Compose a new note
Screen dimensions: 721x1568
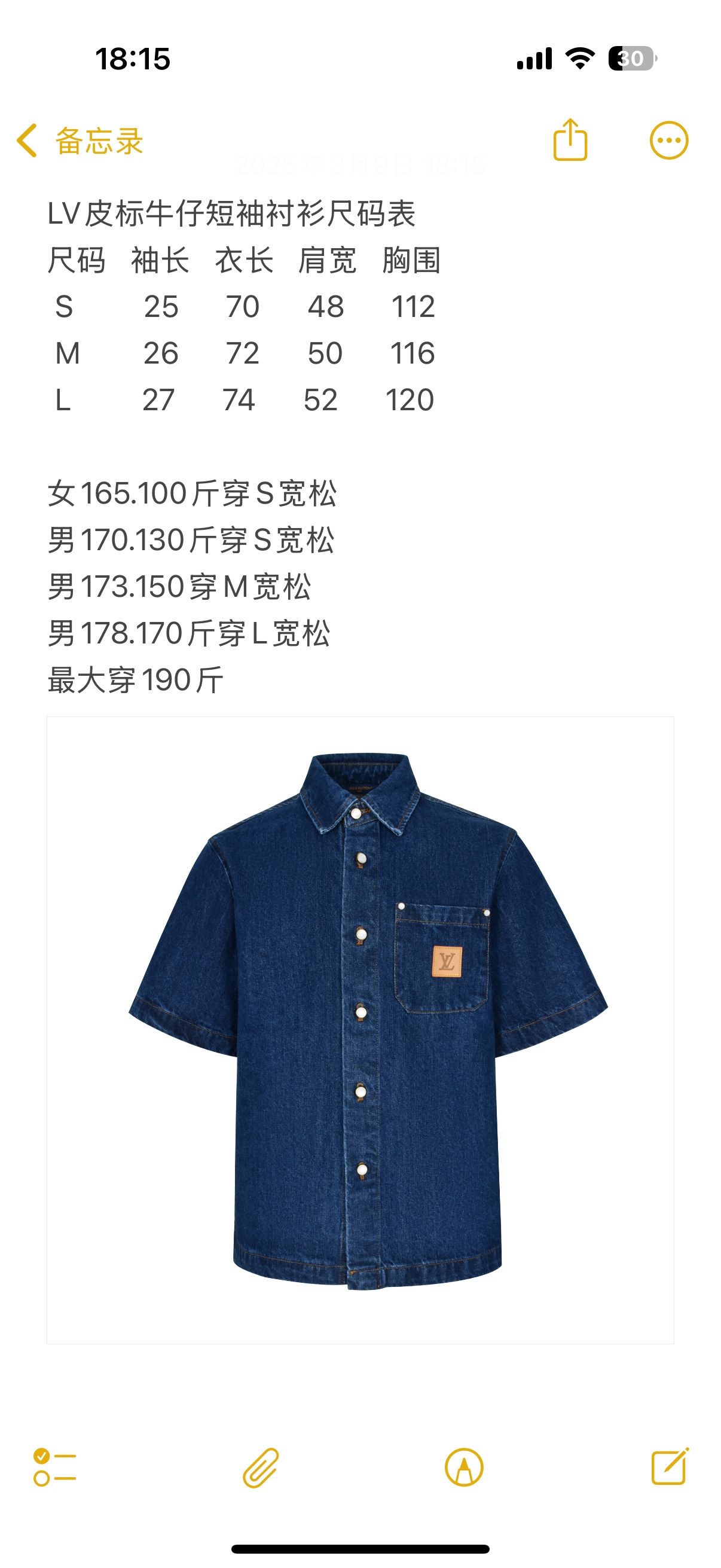click(x=669, y=1467)
